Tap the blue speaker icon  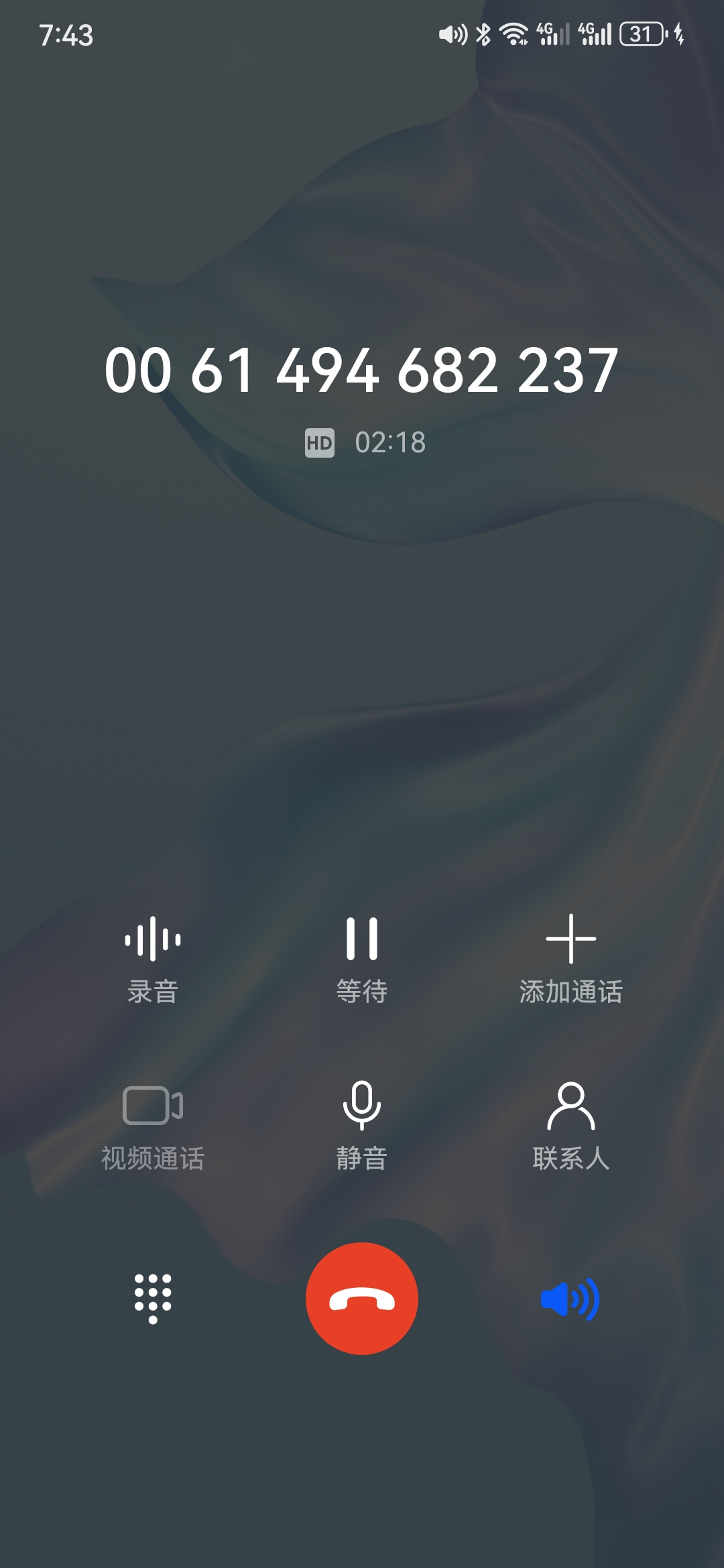pos(571,1298)
